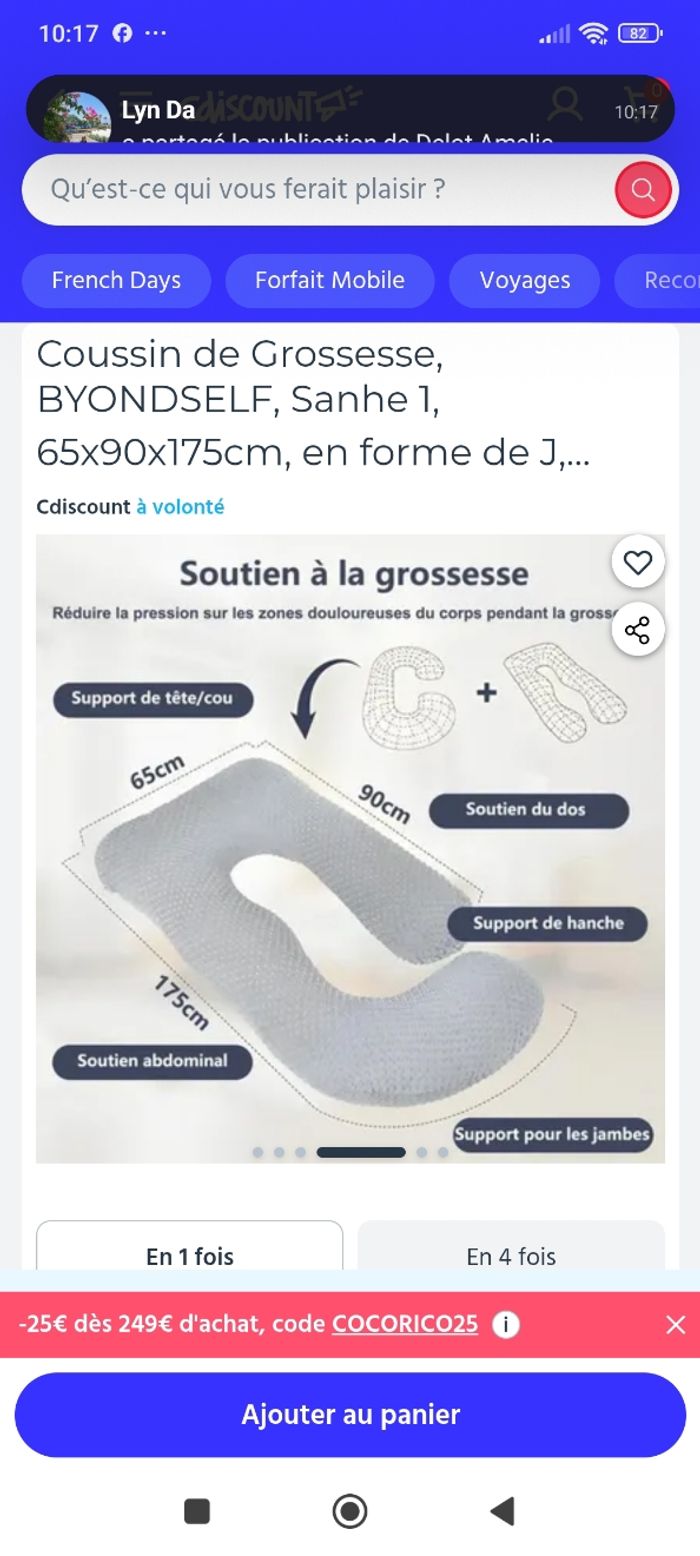Tap the red search magnifier button
Screen dimensions: 700x1556
click(642, 189)
